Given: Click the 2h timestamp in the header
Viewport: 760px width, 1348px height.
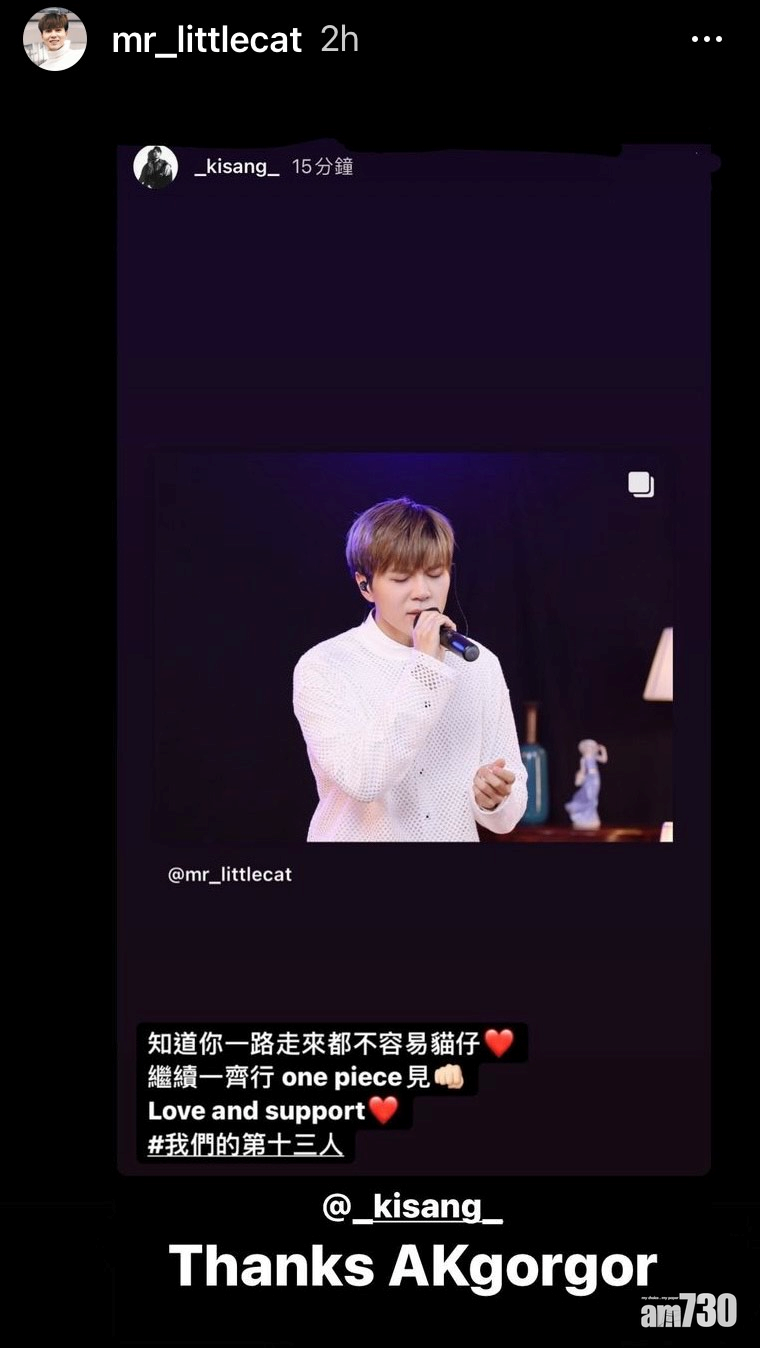Looking at the screenshot, I should click(x=337, y=40).
